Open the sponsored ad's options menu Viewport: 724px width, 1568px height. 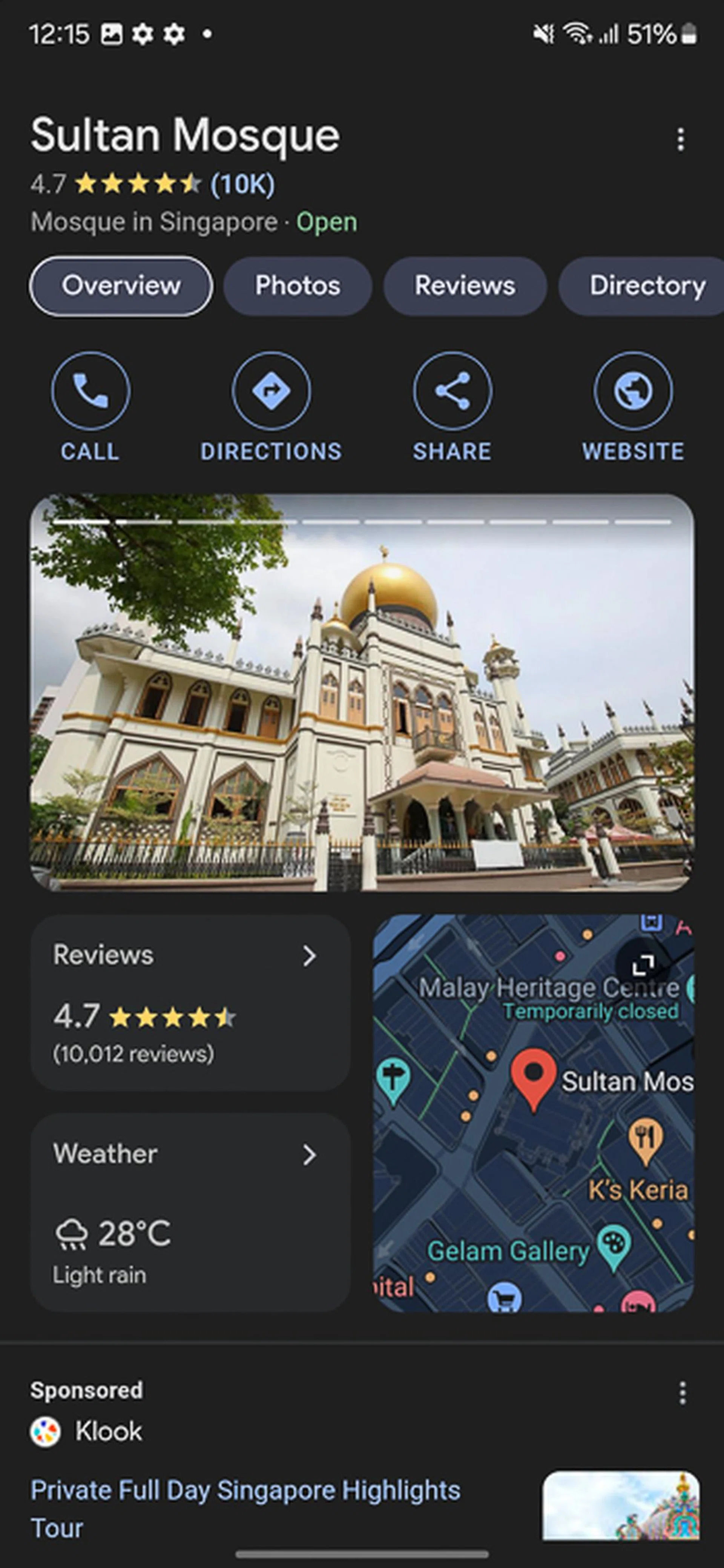(x=682, y=1393)
